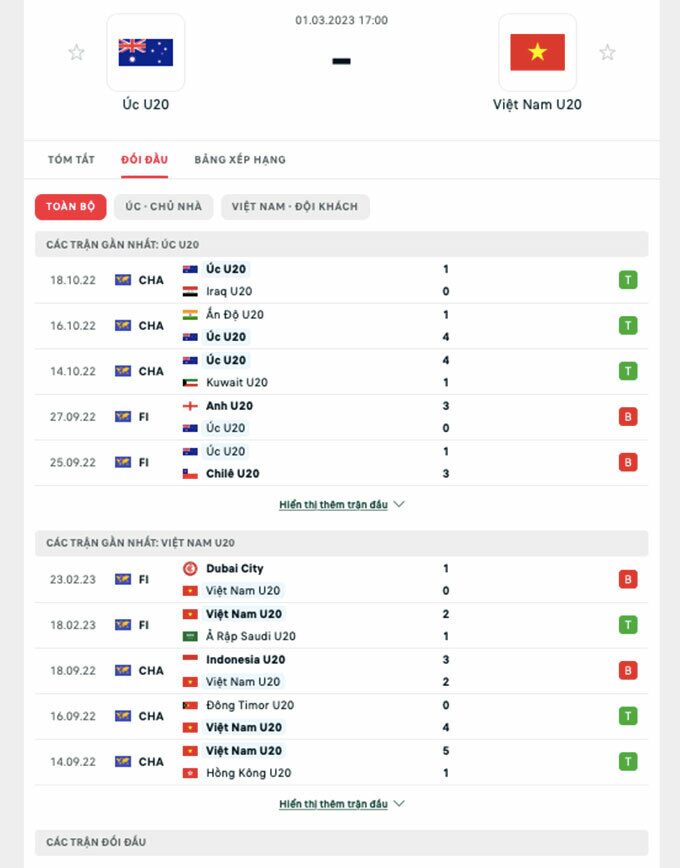The image size is (680, 868).
Task: Filter by Việt Nam - Đội khách
Action: (x=295, y=207)
